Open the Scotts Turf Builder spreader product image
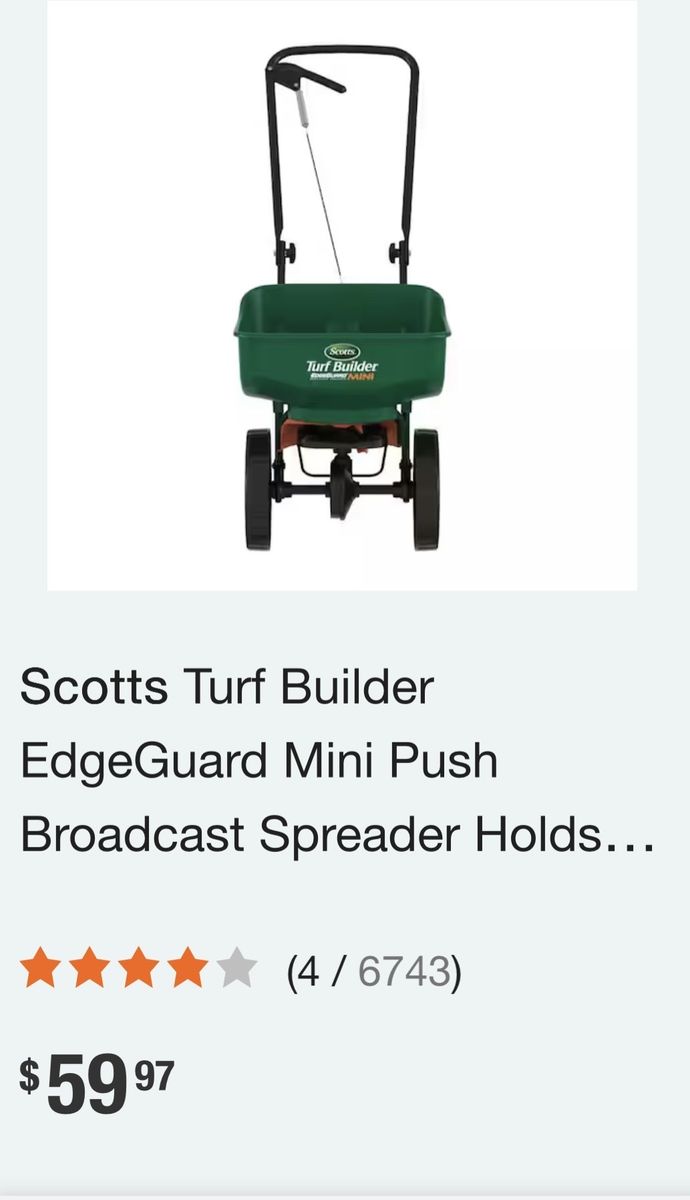 342,296
